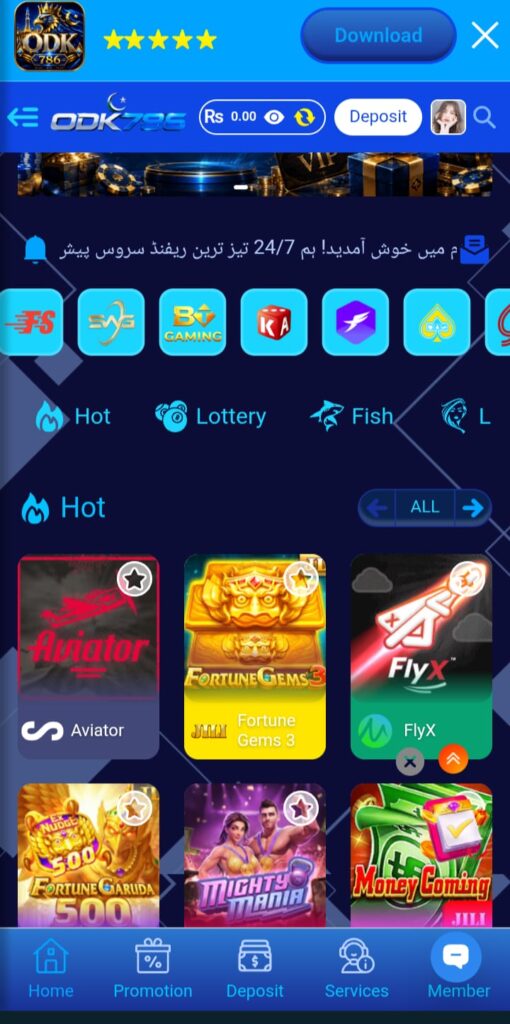Favorite the Fortune Gems 3 game
The width and height of the screenshot is (510, 1024).
click(301, 579)
